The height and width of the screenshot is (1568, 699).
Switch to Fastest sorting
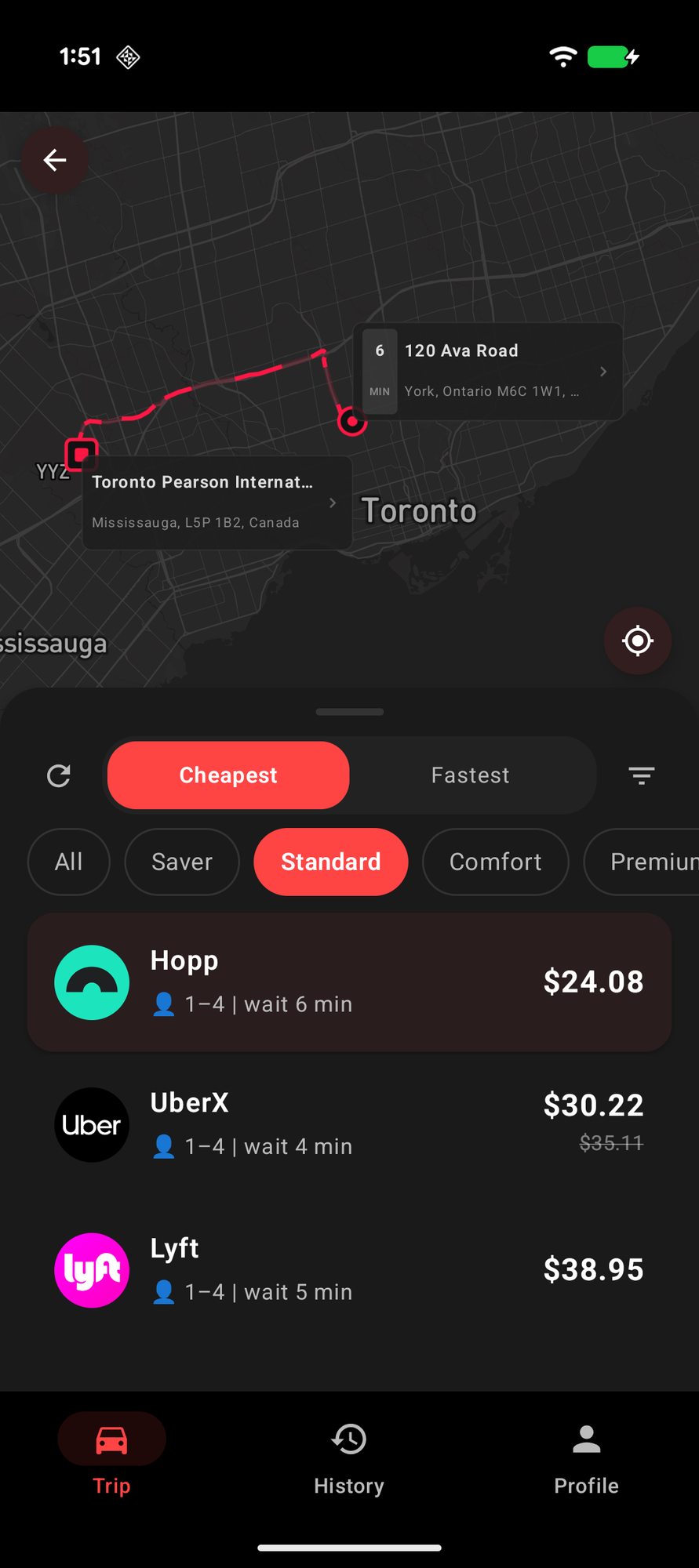coord(470,775)
